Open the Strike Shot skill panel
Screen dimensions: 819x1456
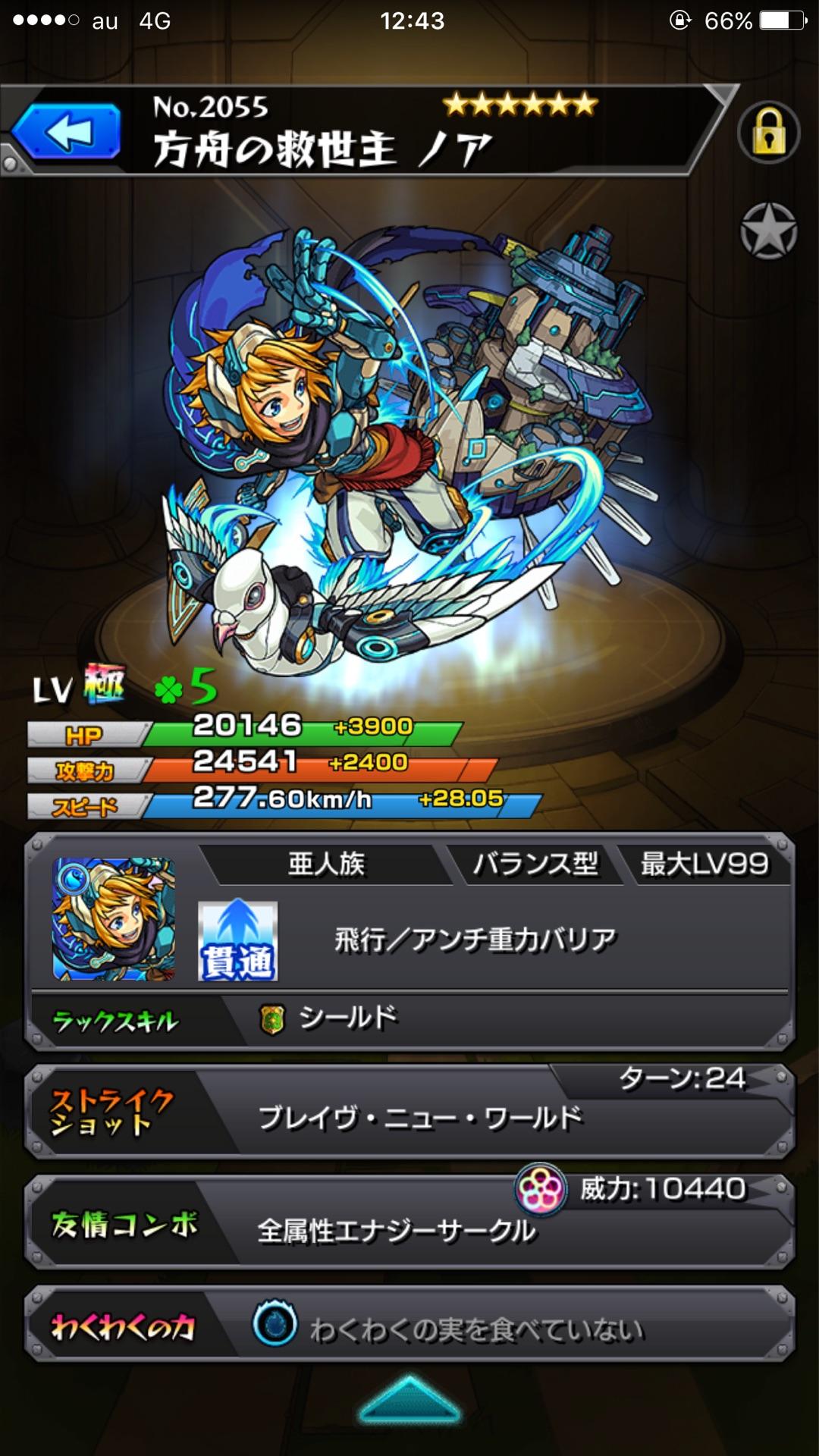pos(409,1112)
